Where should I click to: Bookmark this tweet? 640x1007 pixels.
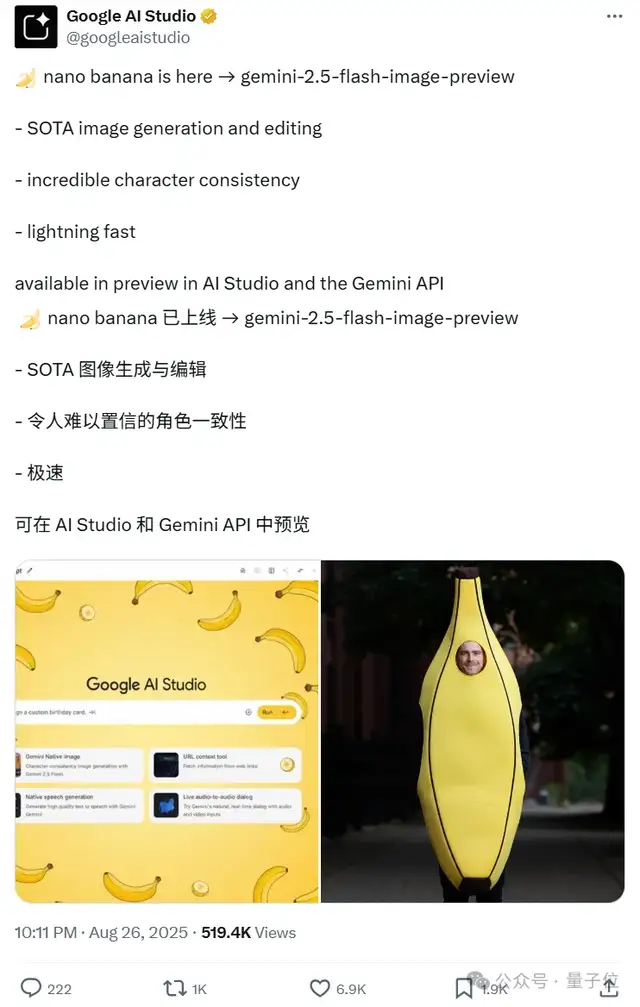(464, 988)
